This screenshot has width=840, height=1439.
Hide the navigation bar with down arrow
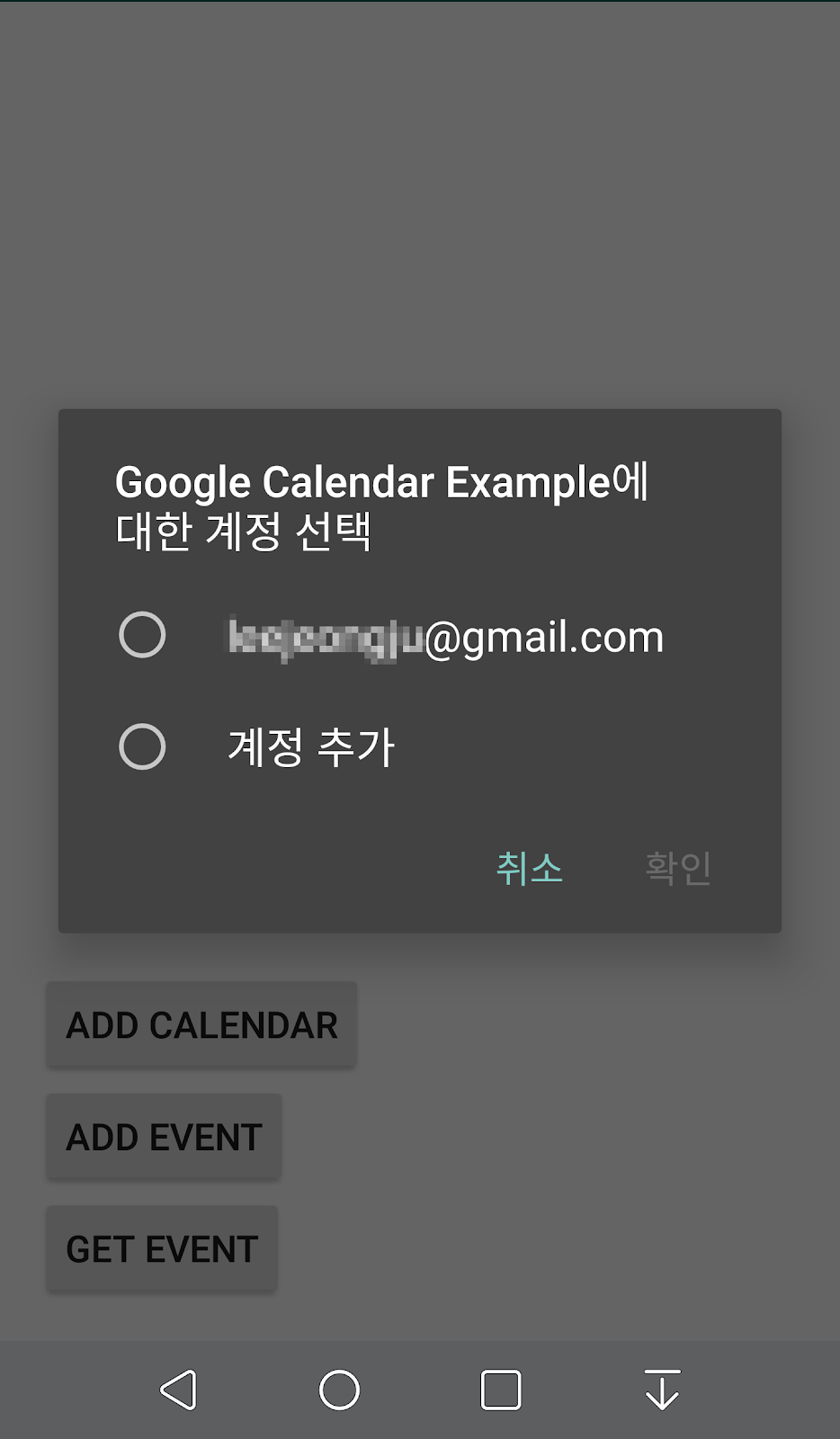[663, 1390]
